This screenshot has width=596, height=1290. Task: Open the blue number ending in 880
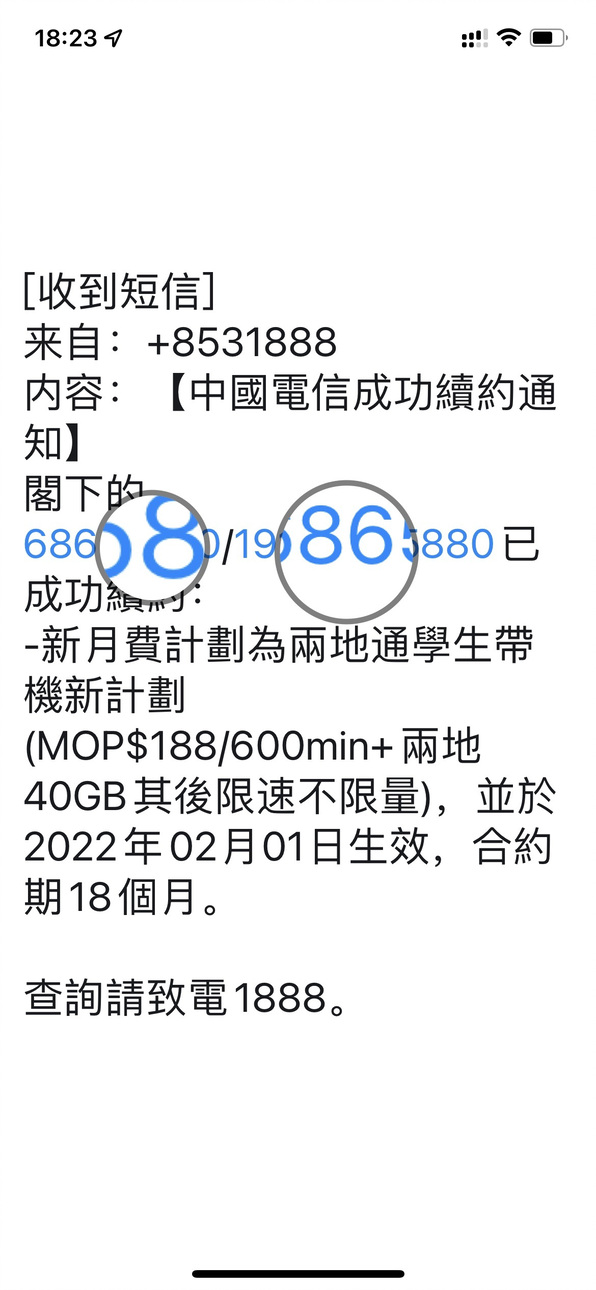coord(364,546)
